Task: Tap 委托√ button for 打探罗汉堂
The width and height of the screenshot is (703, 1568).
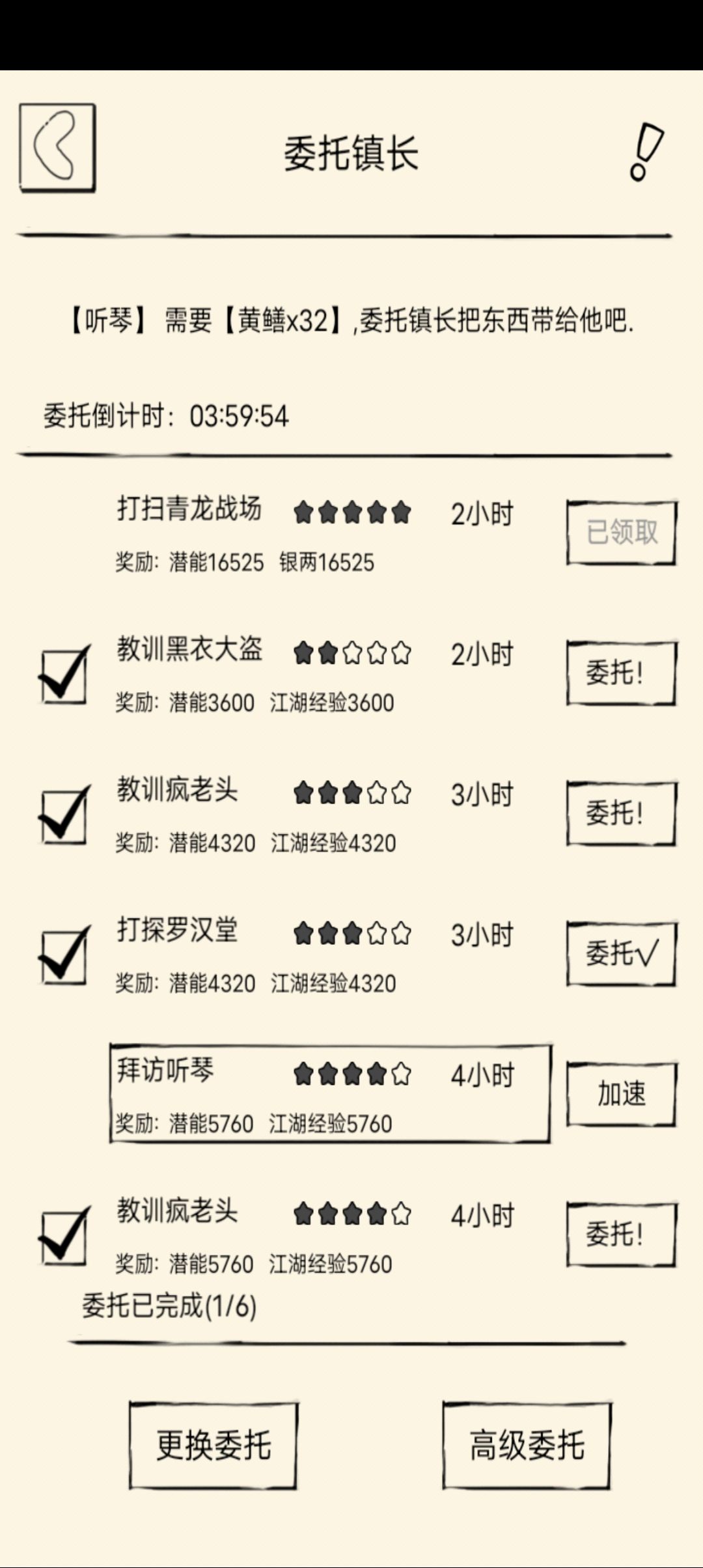Action: click(621, 954)
